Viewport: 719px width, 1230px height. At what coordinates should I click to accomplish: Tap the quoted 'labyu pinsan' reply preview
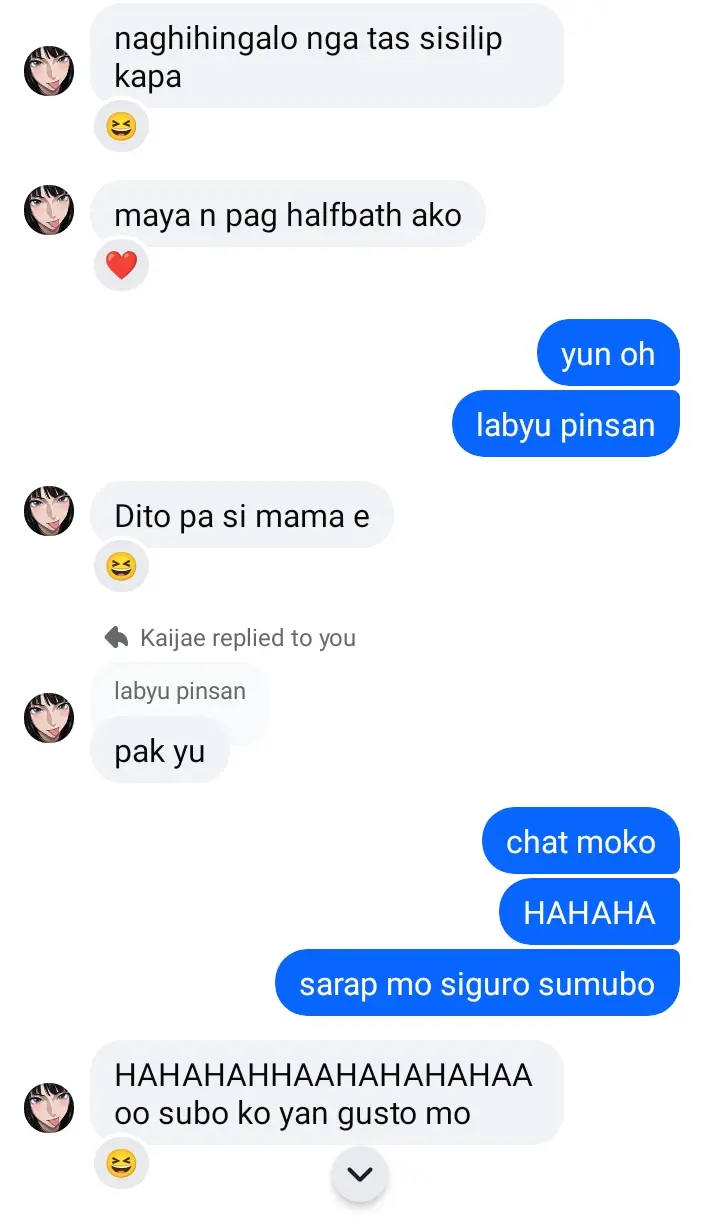(x=180, y=691)
